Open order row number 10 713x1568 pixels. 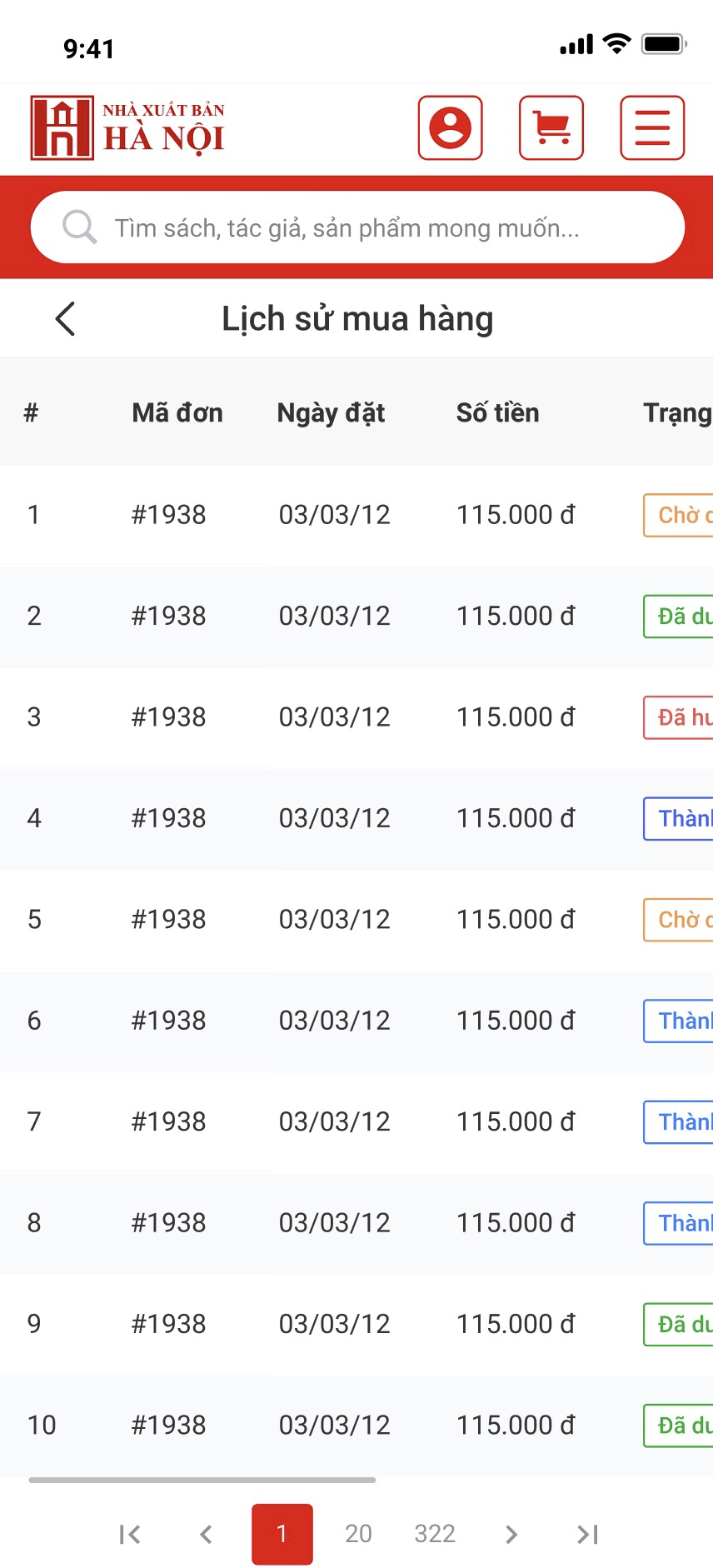(x=356, y=1425)
